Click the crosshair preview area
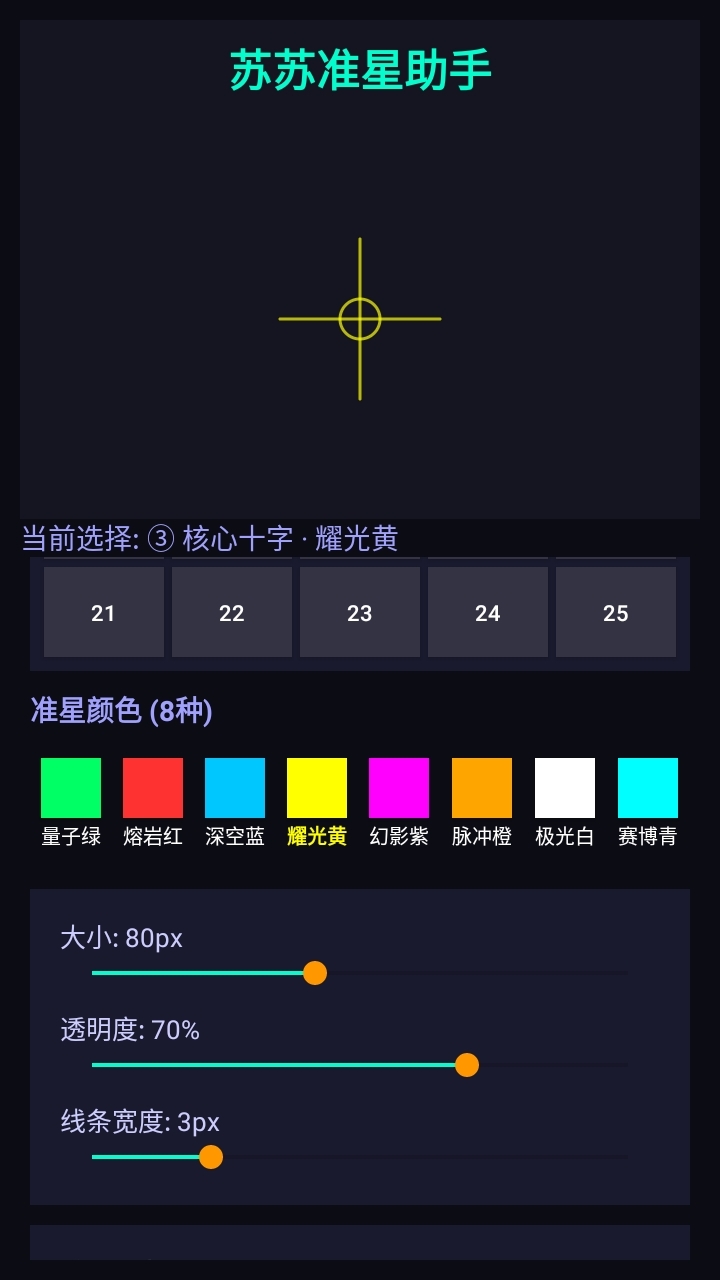720x1280 pixels. (360, 318)
